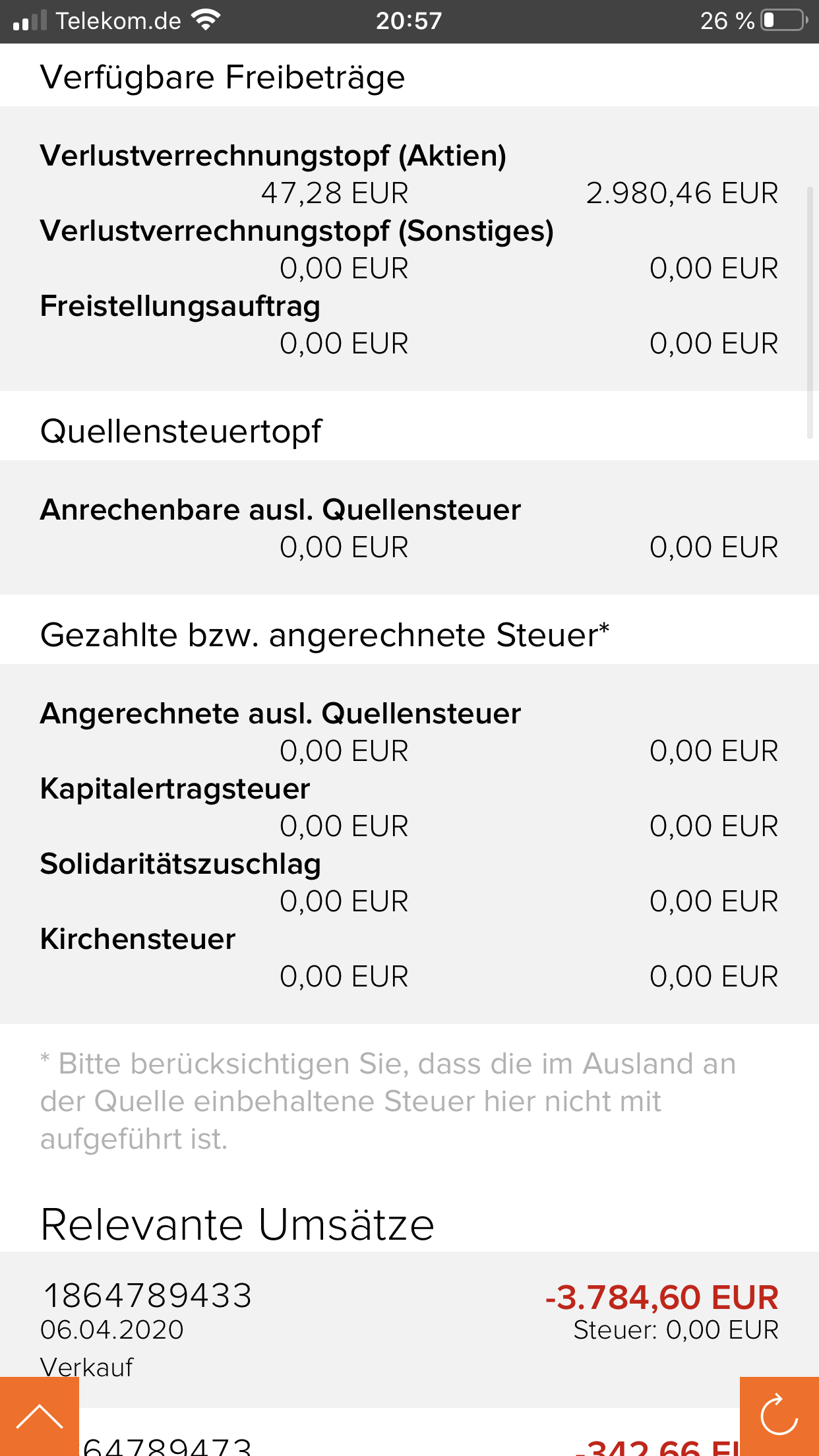
Task: Open the transaction showing -342,66 EUR
Action: (409, 1441)
